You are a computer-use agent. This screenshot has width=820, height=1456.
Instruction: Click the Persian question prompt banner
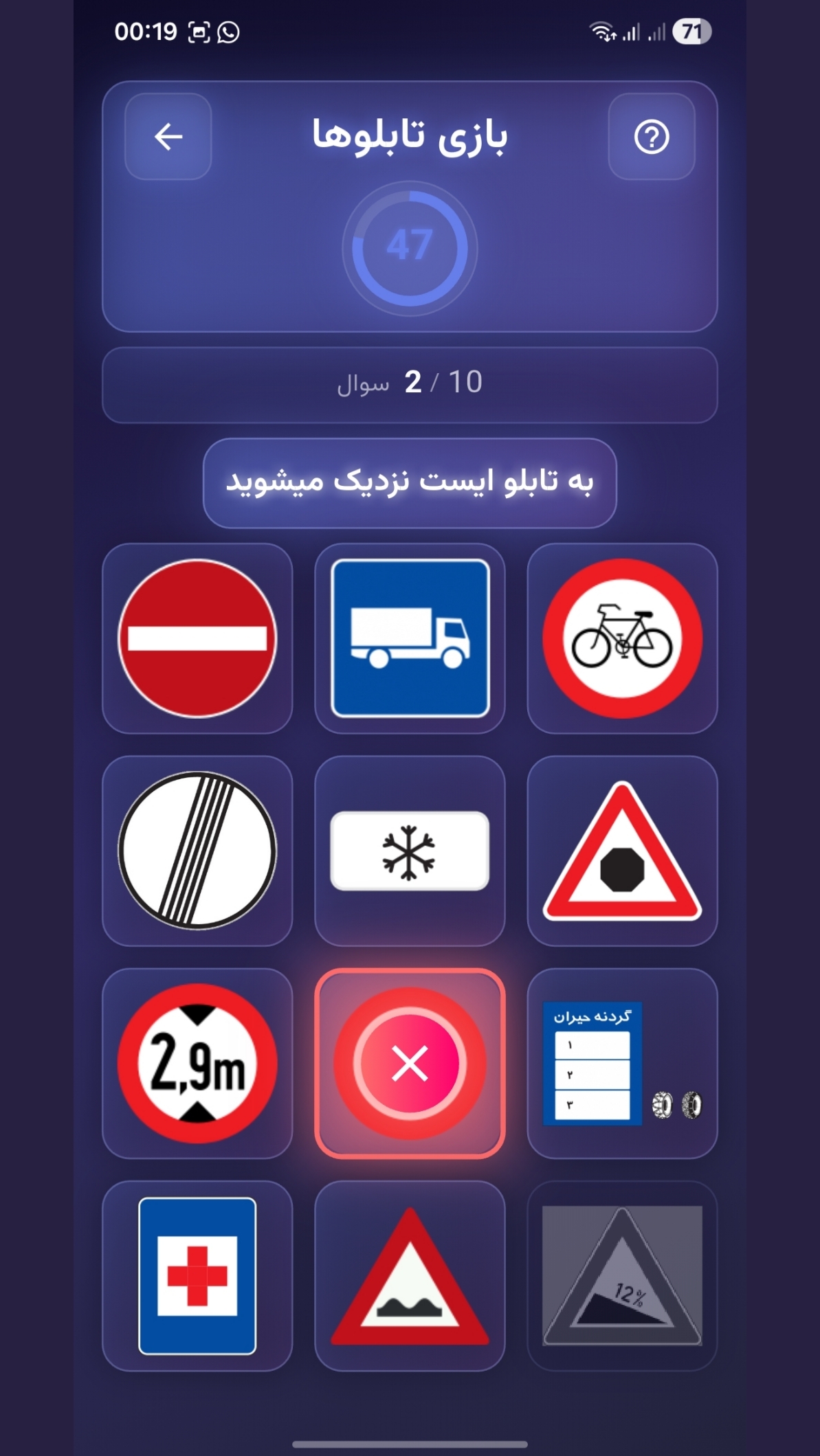(x=408, y=484)
